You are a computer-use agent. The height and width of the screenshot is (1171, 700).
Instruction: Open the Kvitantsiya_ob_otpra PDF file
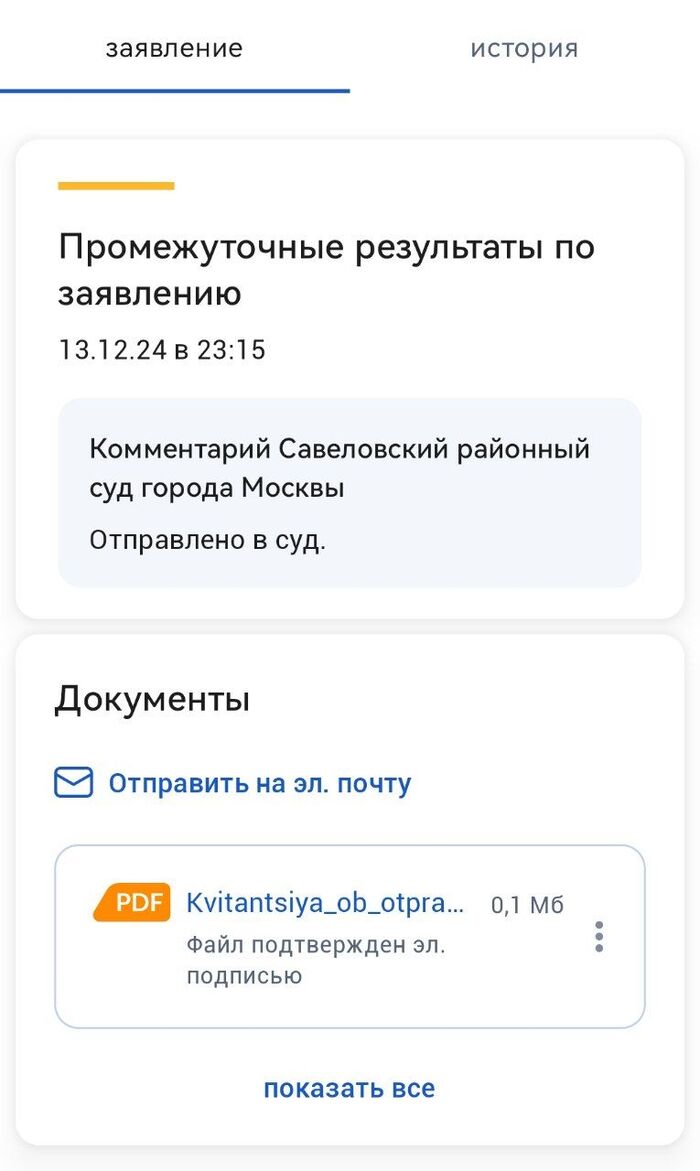pyautogui.click(x=325, y=904)
